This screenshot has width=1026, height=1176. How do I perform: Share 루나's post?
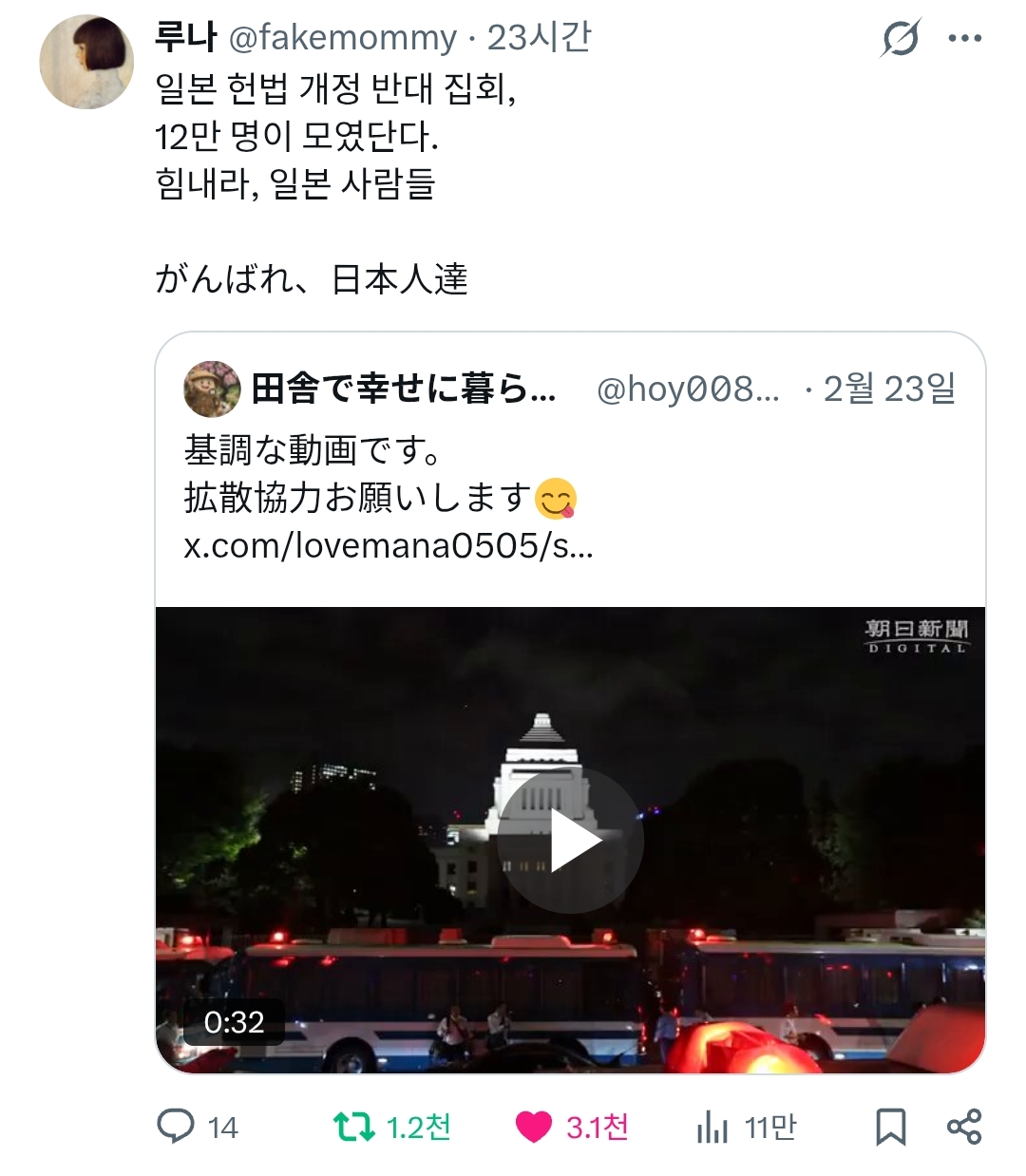pos(964,1127)
